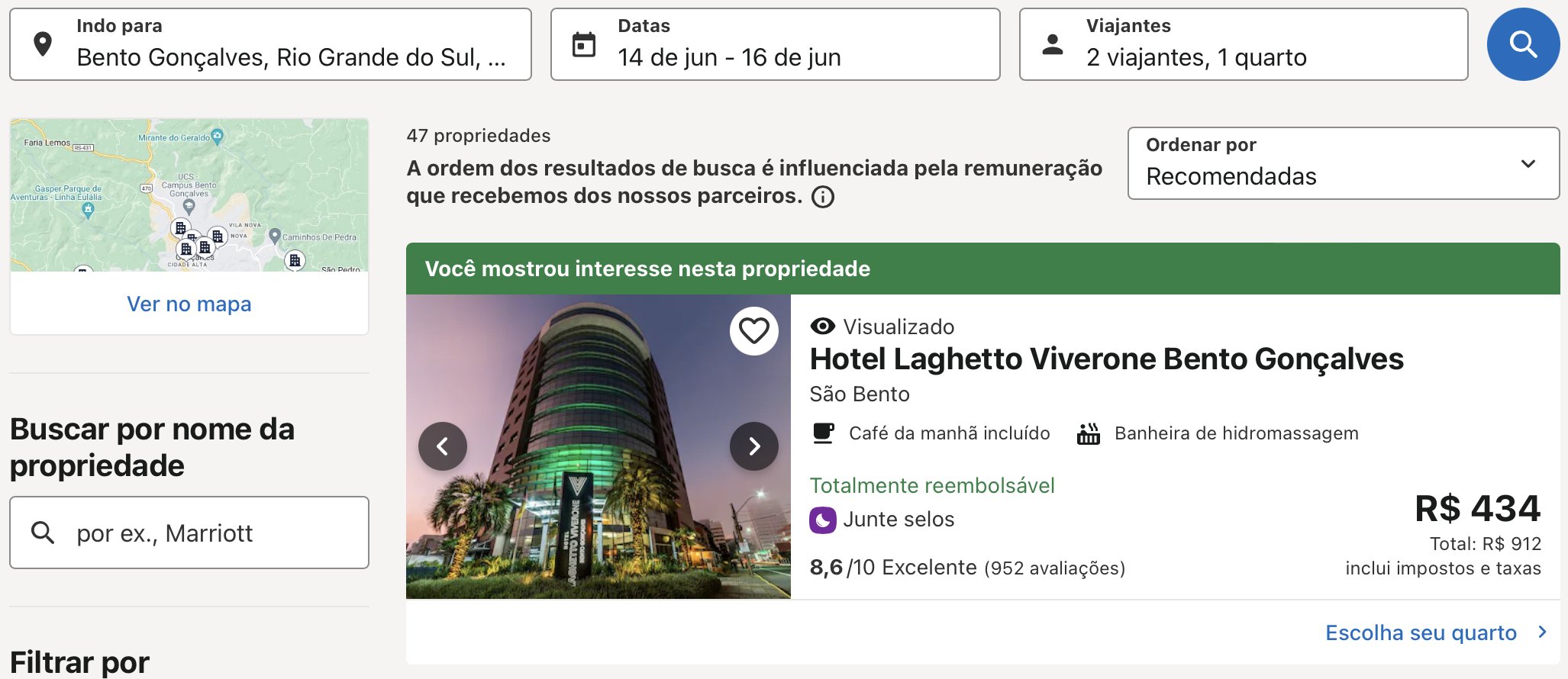Screen dimensions: 1568x679
Task: Show next hotel photo
Action: [x=753, y=446]
